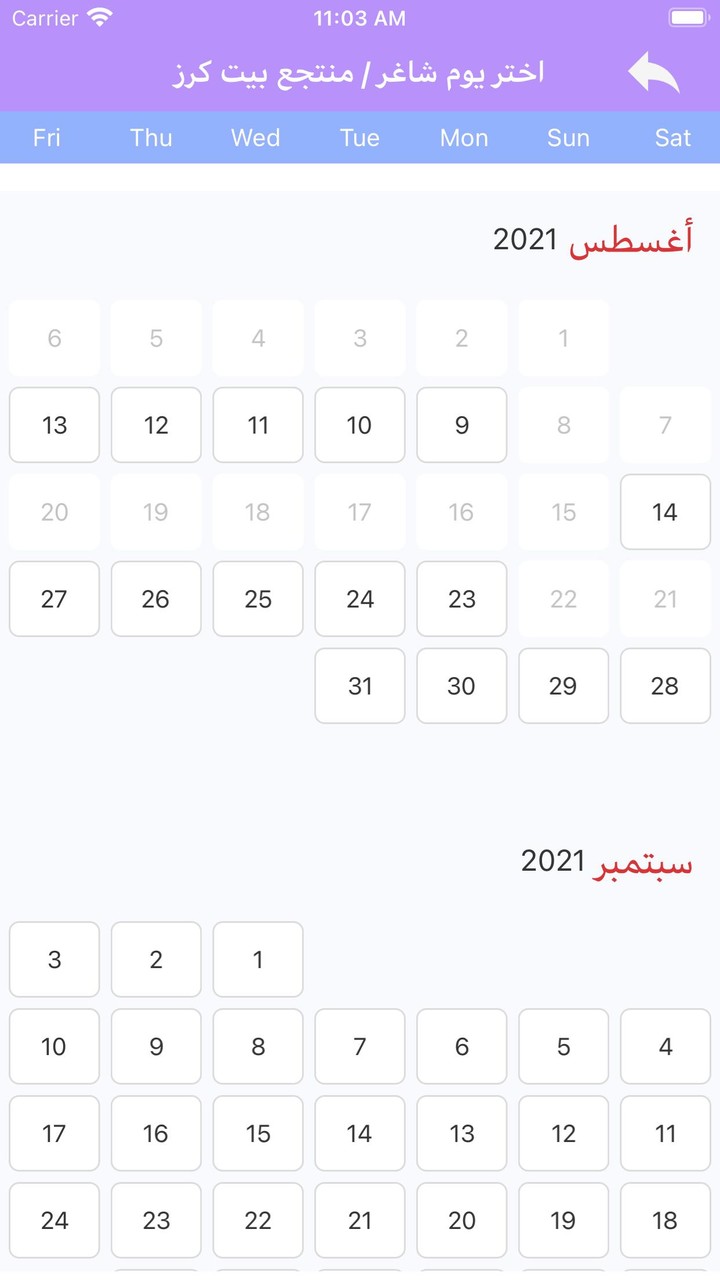This screenshot has height=1280, width=720.
Task: Select September 18 on the calendar
Action: pyautogui.click(x=665, y=1221)
